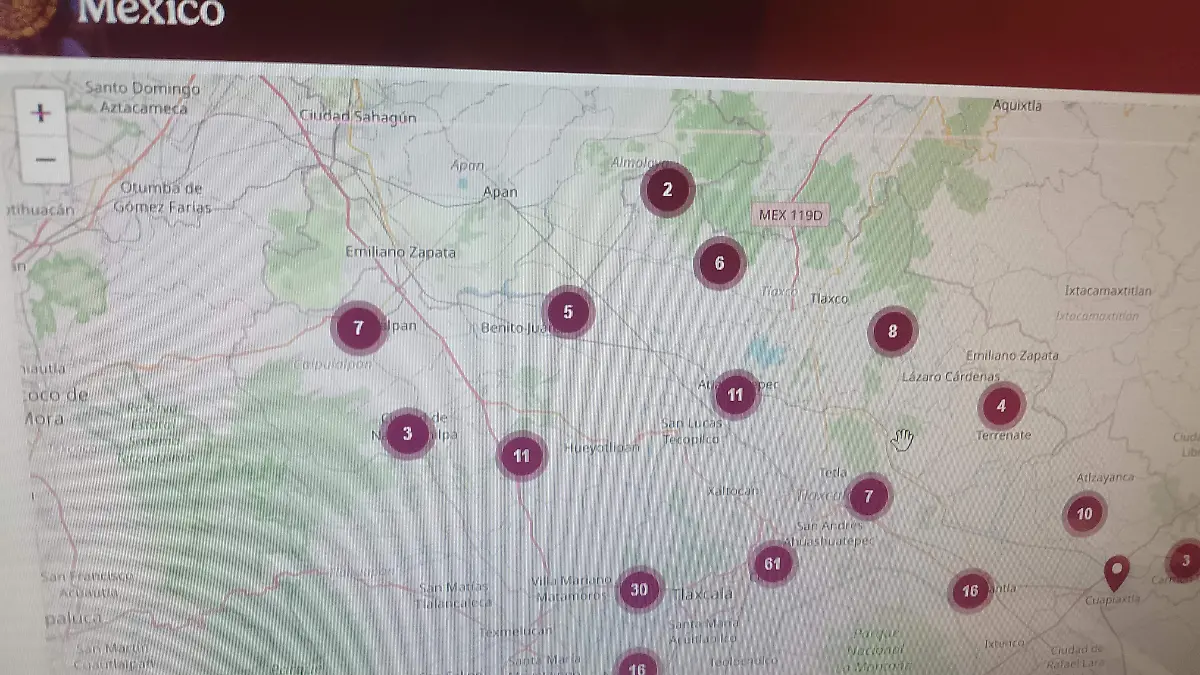The width and height of the screenshot is (1200, 675).
Task: Expand the cluster marker showing 6
Action: 719,264
